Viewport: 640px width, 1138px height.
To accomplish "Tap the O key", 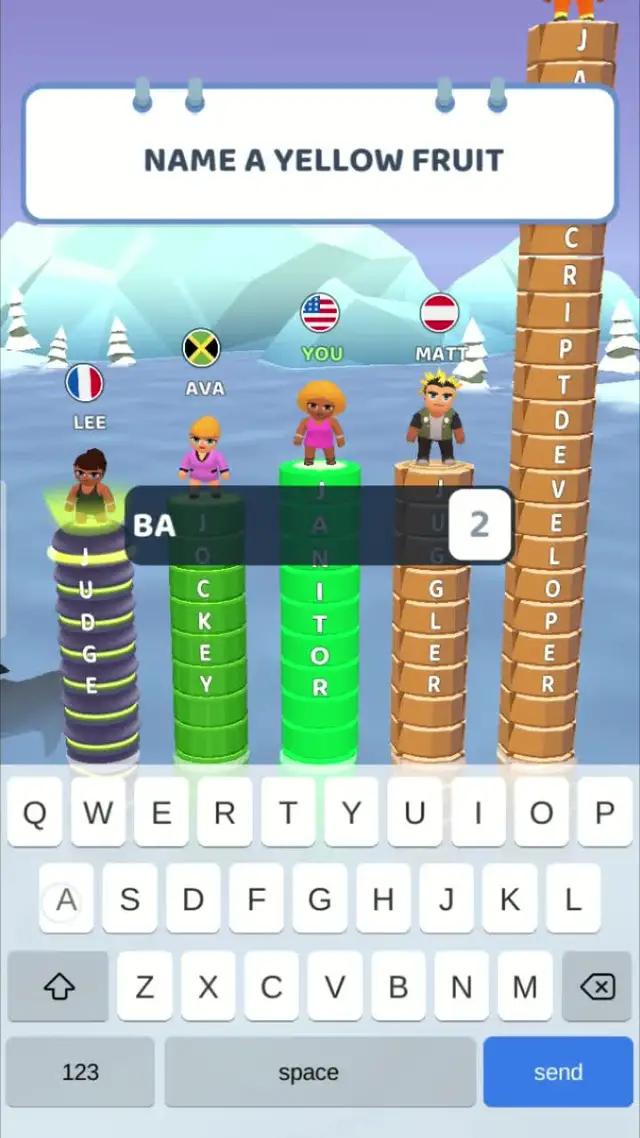I will pyautogui.click(x=541, y=813).
